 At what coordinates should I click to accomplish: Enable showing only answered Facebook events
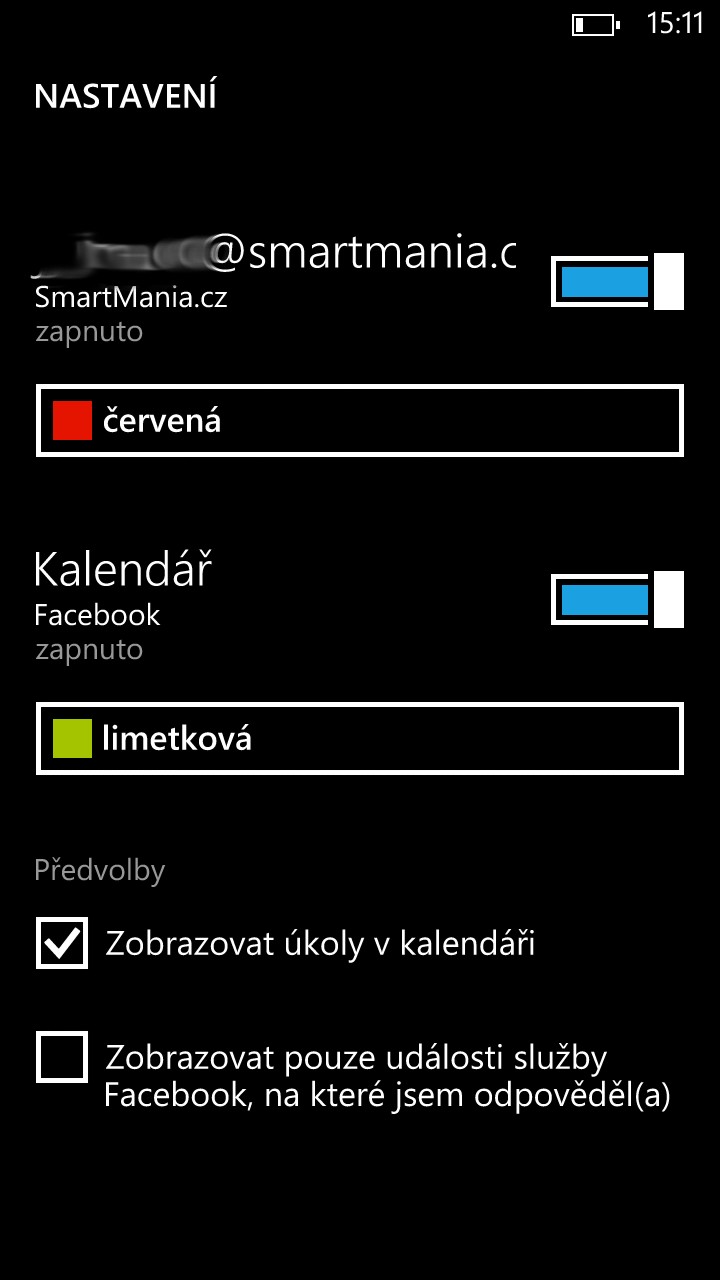pos(62,1057)
